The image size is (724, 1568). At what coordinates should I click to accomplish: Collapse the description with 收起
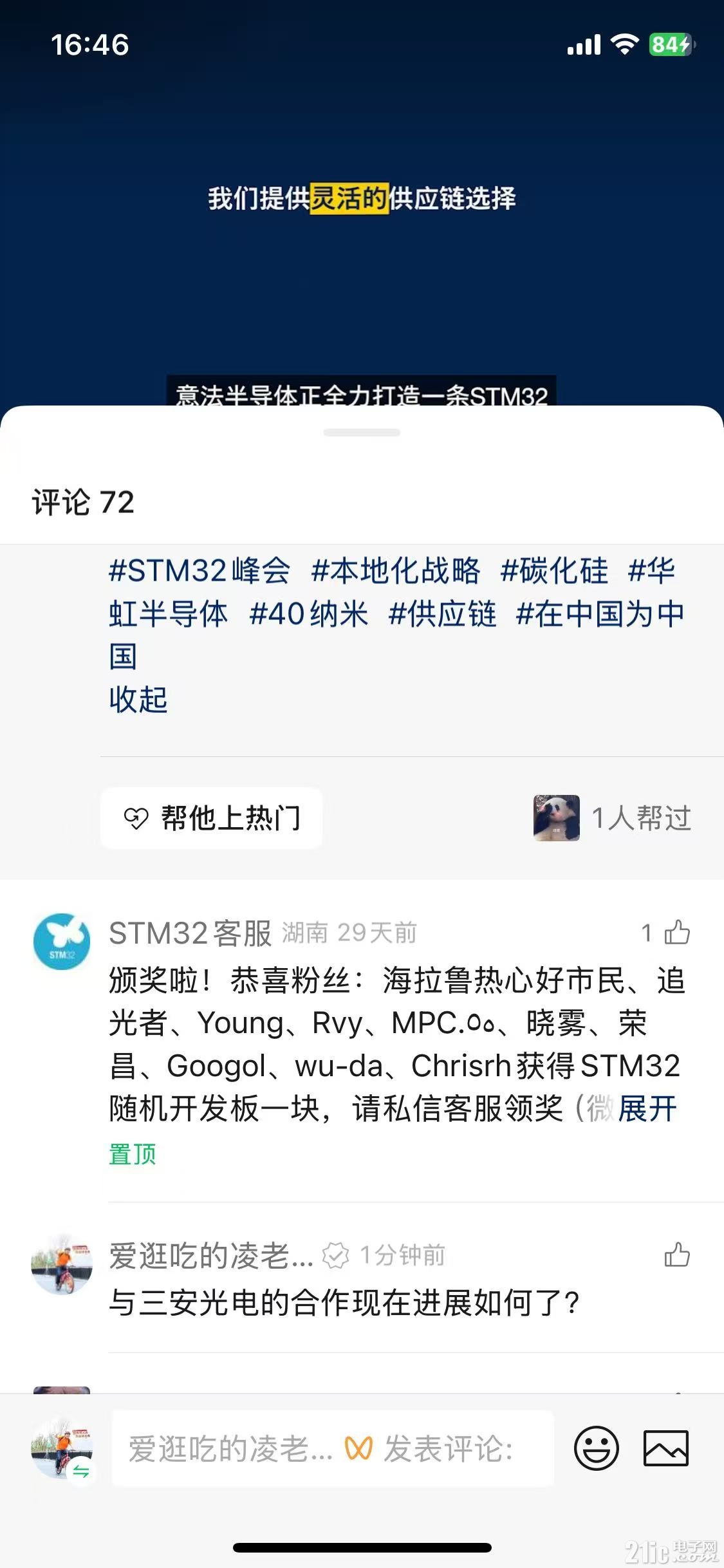pos(138,699)
